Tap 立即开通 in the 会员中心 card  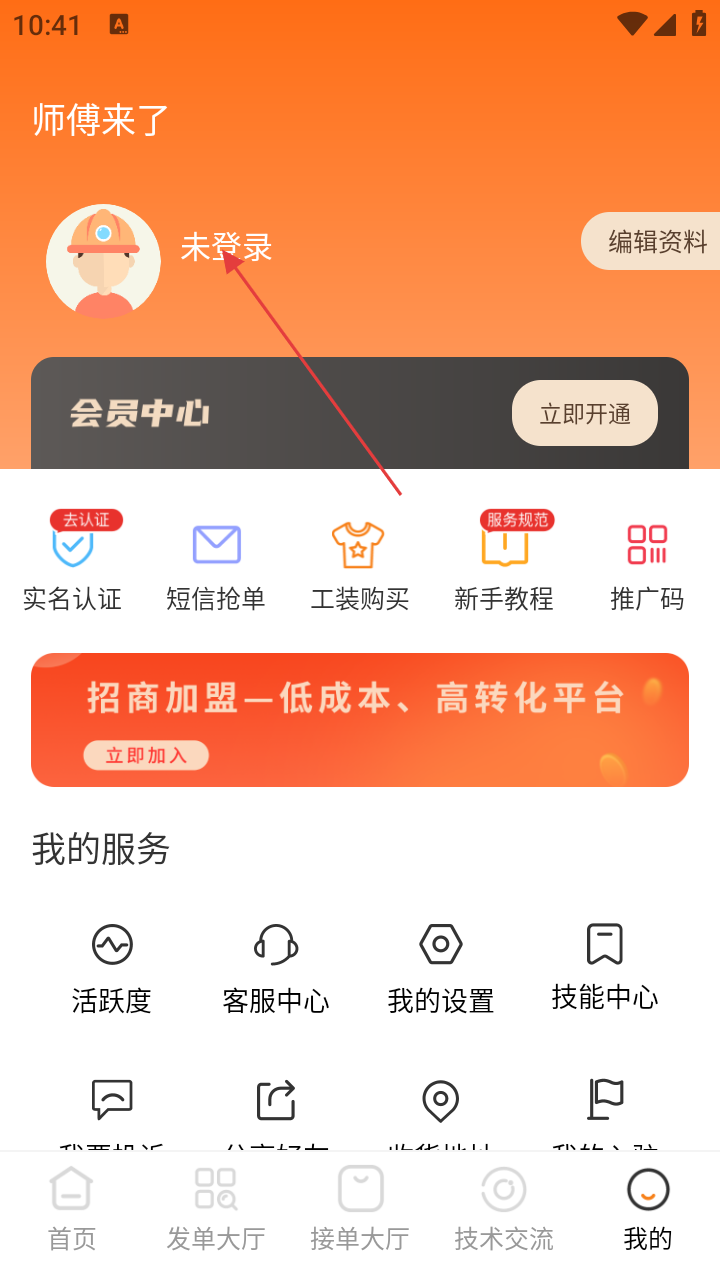tap(585, 413)
